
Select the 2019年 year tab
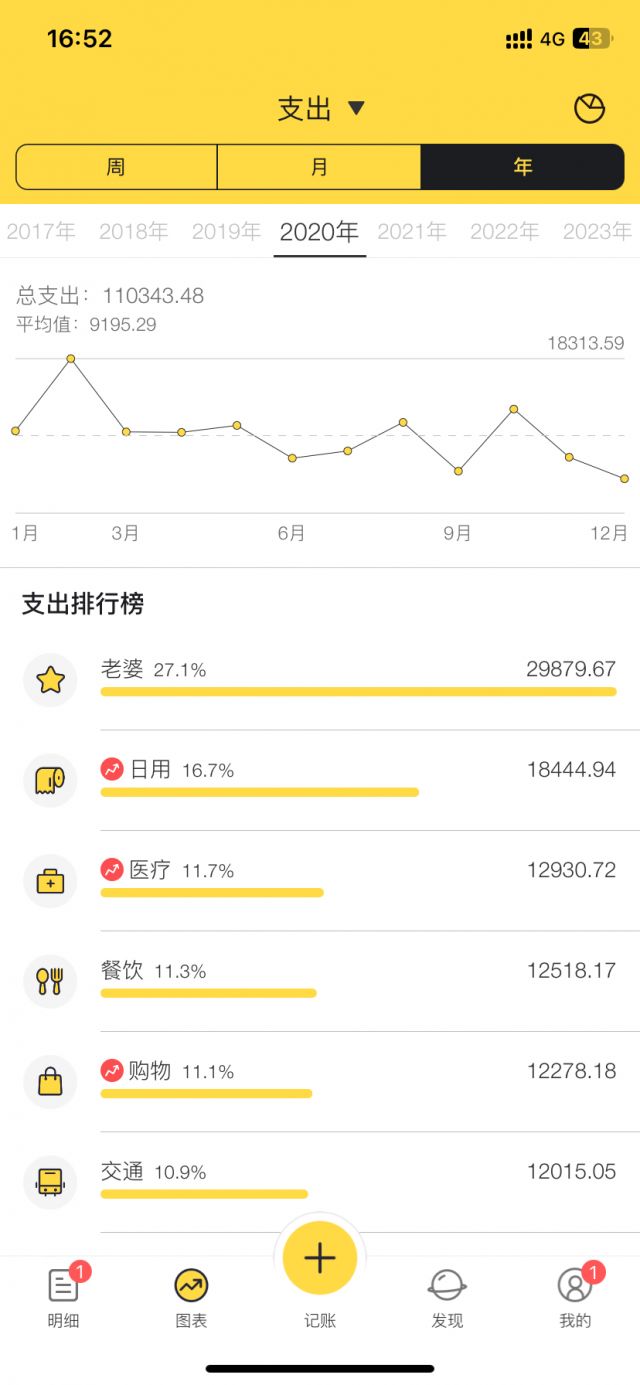(x=226, y=232)
